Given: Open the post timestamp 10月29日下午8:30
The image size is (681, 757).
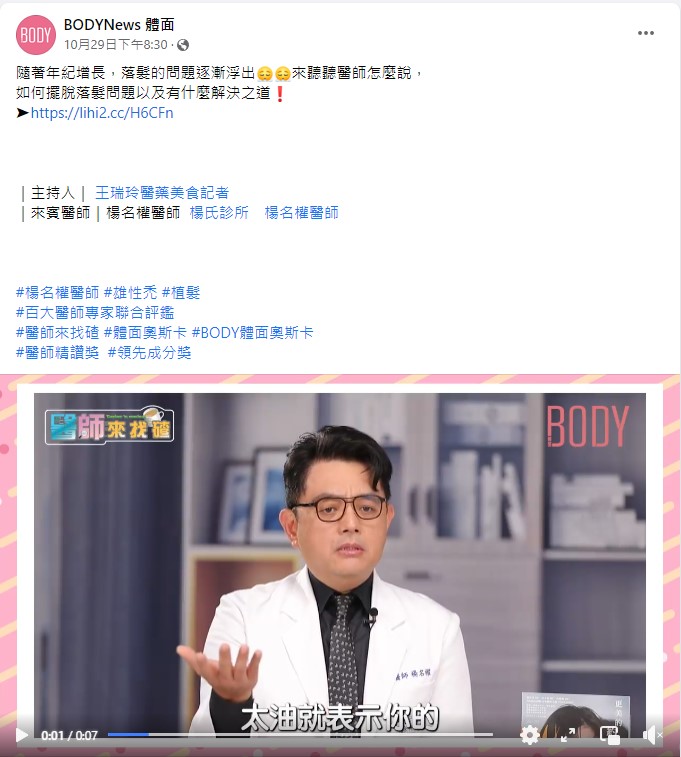Looking at the screenshot, I should tap(115, 45).
